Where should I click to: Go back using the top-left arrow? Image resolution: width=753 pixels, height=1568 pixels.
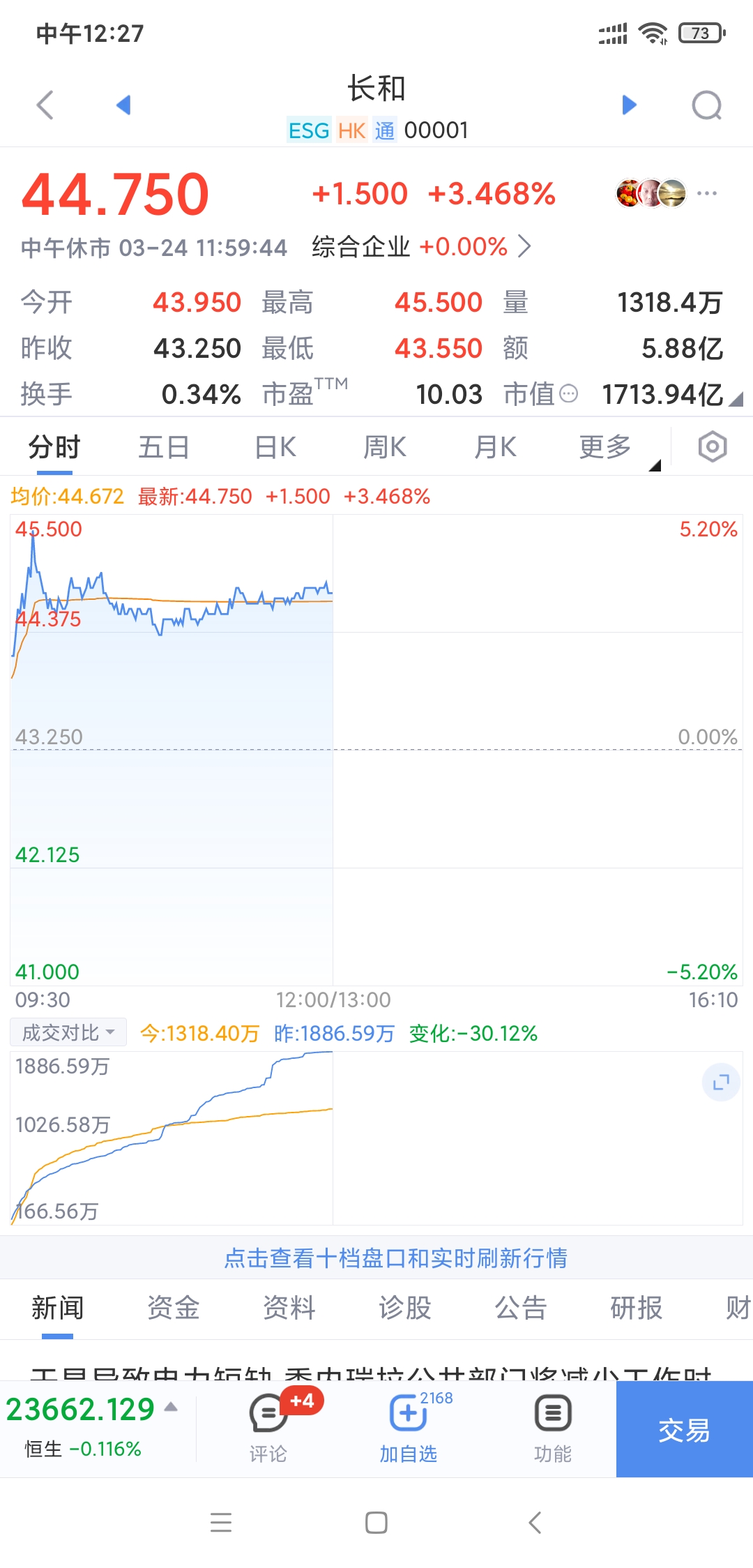click(45, 105)
